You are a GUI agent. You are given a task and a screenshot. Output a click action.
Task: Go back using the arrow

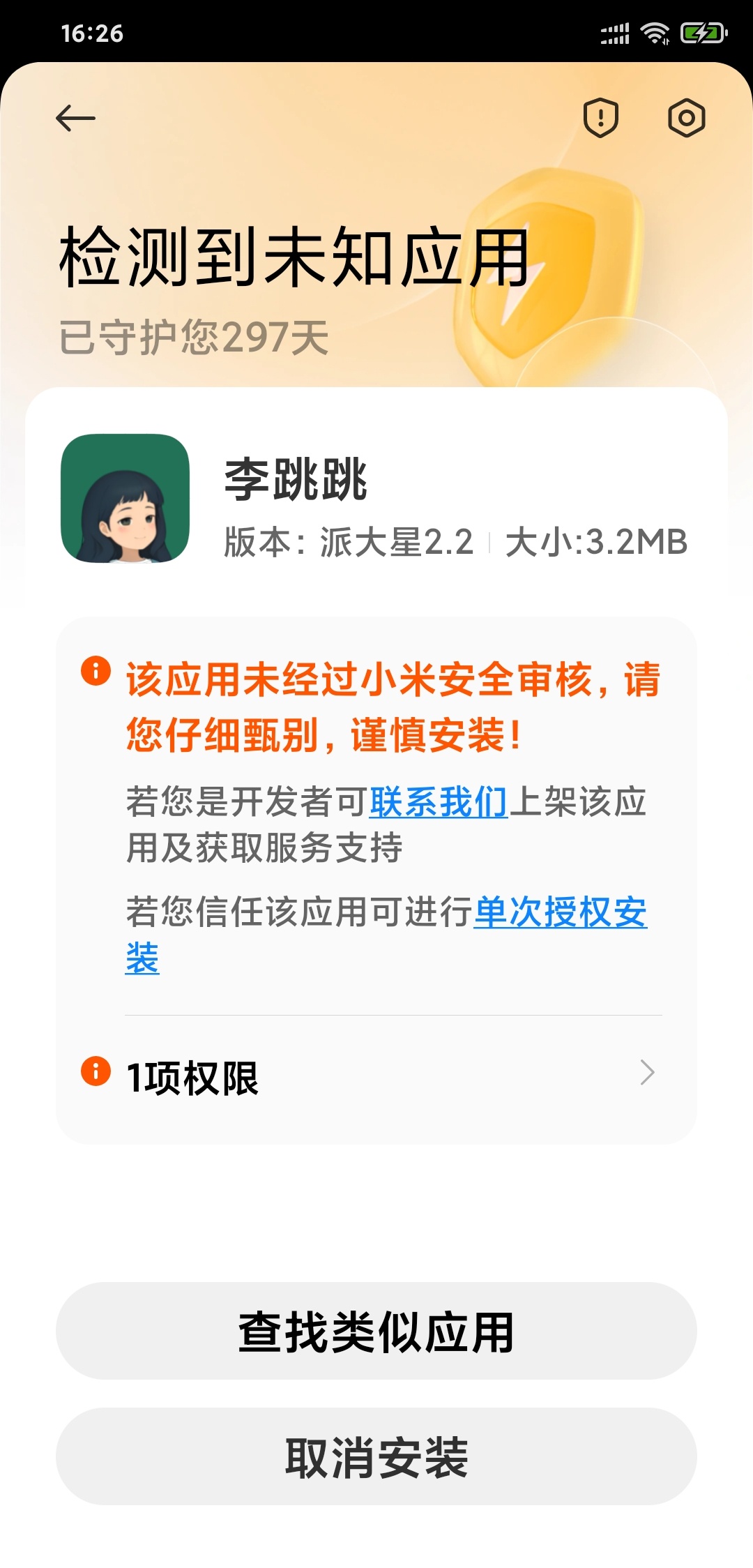(75, 118)
